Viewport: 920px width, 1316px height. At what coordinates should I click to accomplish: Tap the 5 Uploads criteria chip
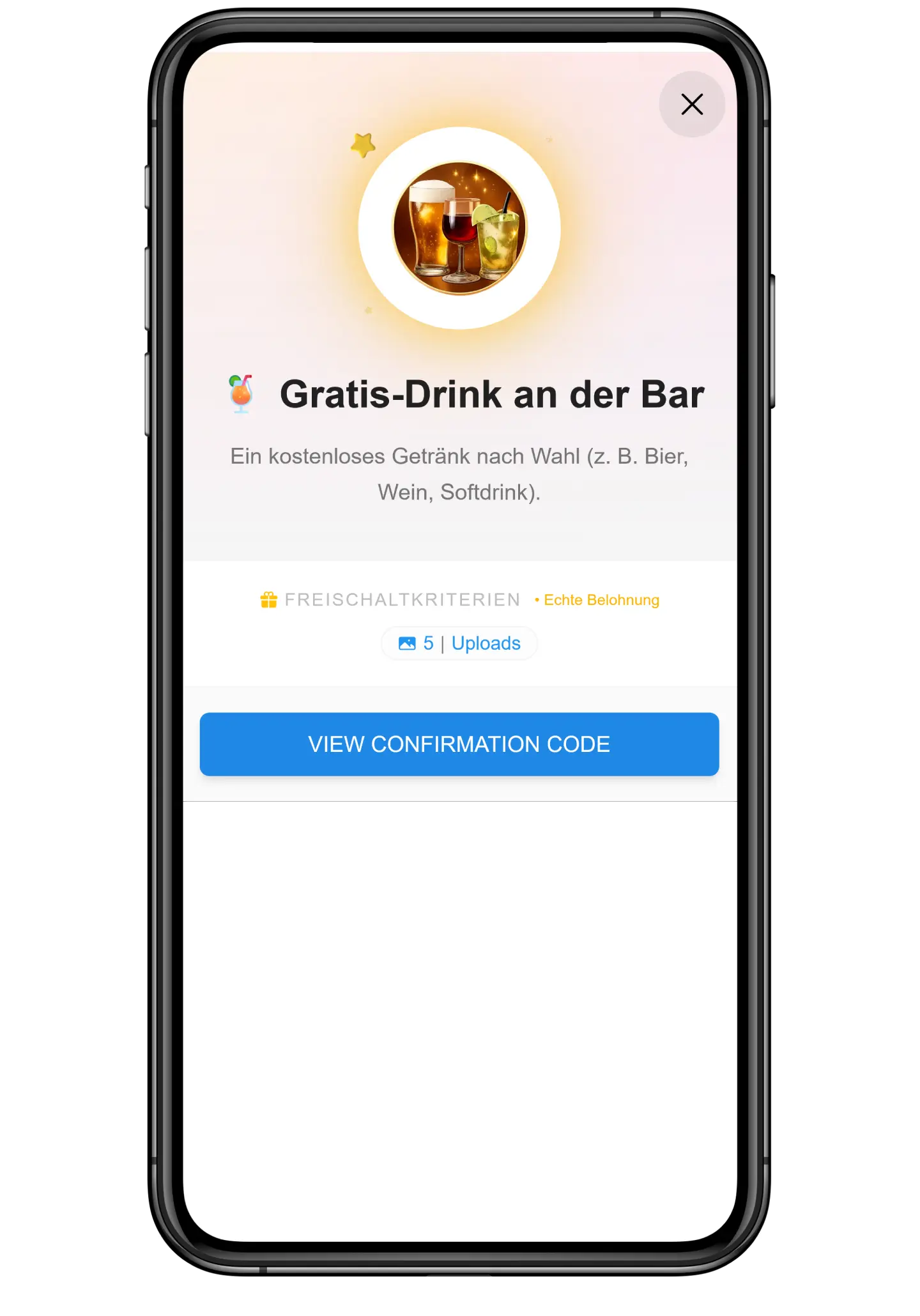(459, 643)
